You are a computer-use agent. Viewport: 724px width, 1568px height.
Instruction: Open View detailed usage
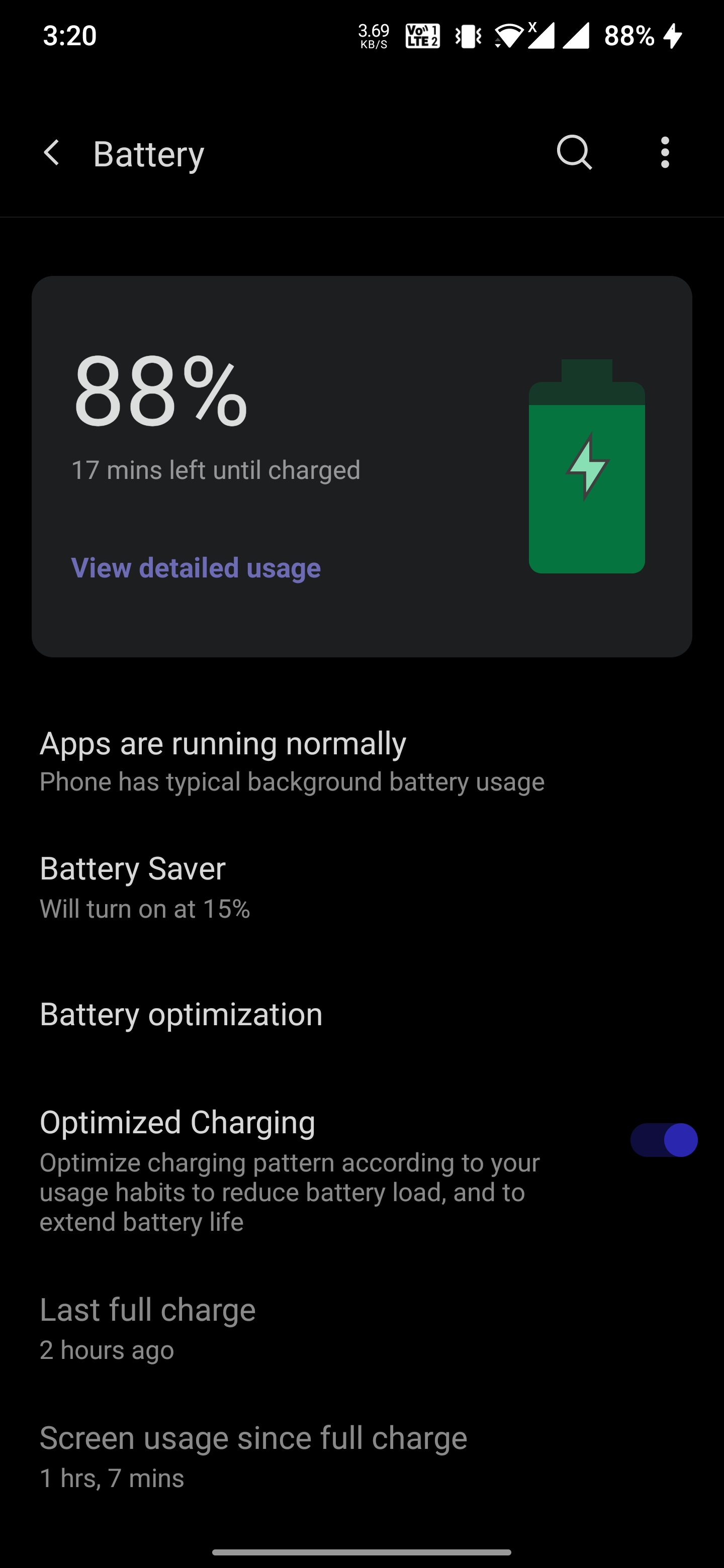(x=196, y=567)
